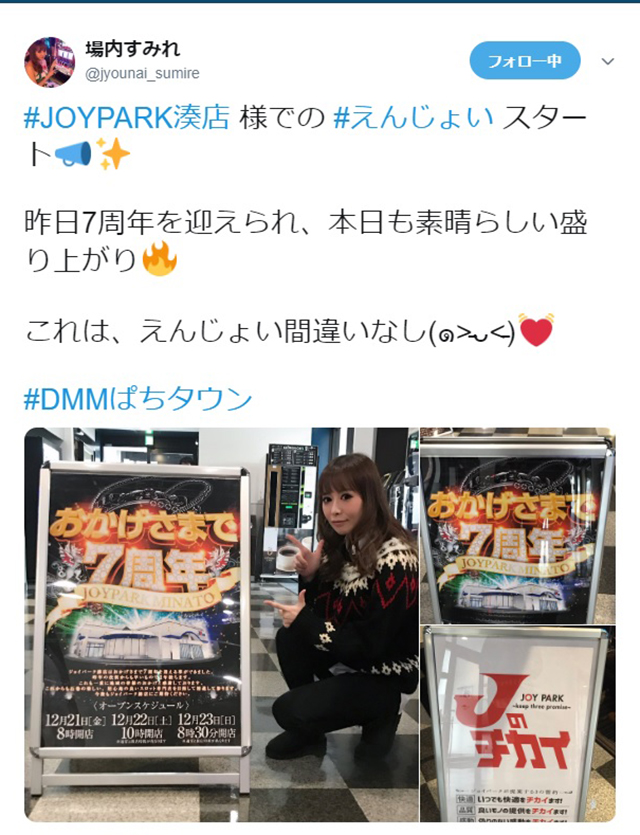Screen dimensions: 640x835
Task: Open the #JOYPARK湊店 hashtag
Action: [x=128, y=117]
